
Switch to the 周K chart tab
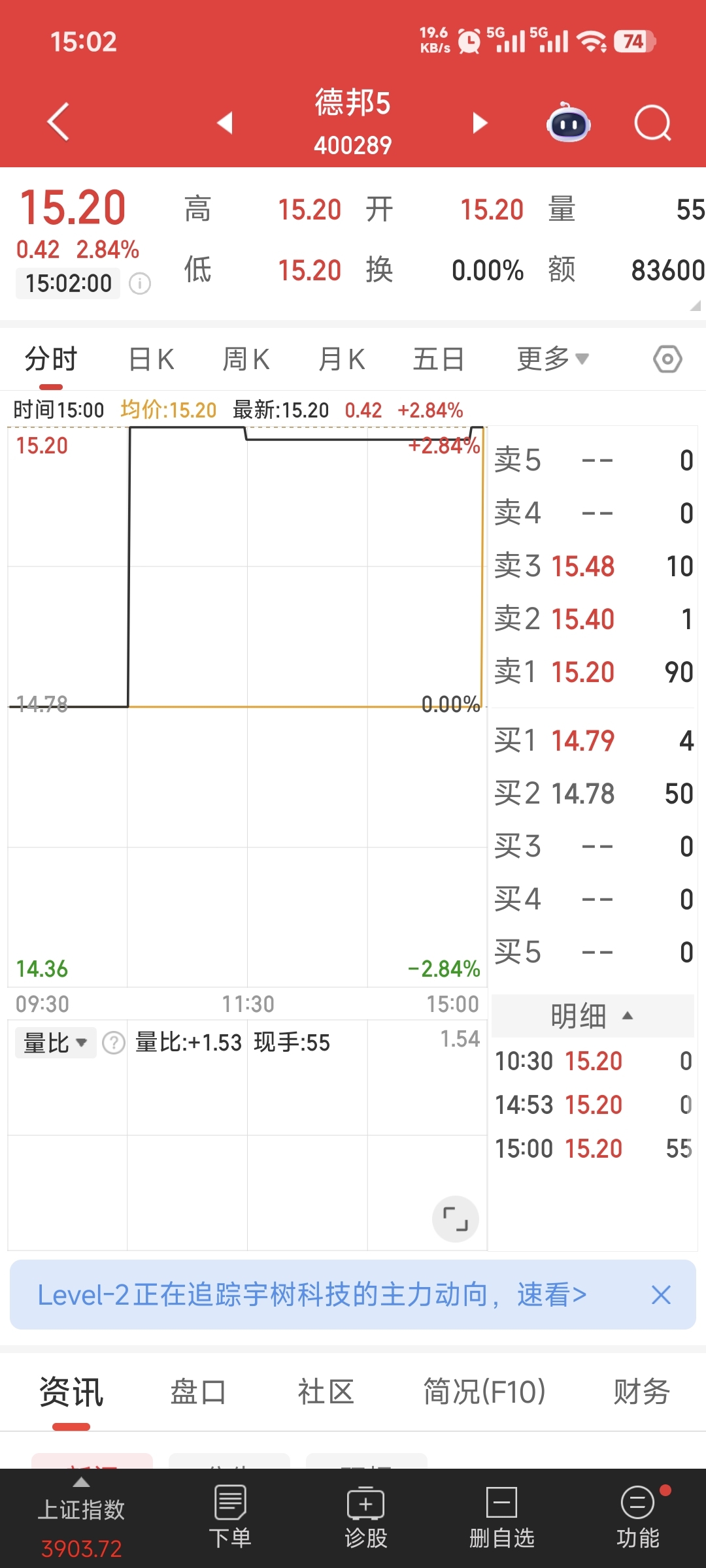click(246, 359)
